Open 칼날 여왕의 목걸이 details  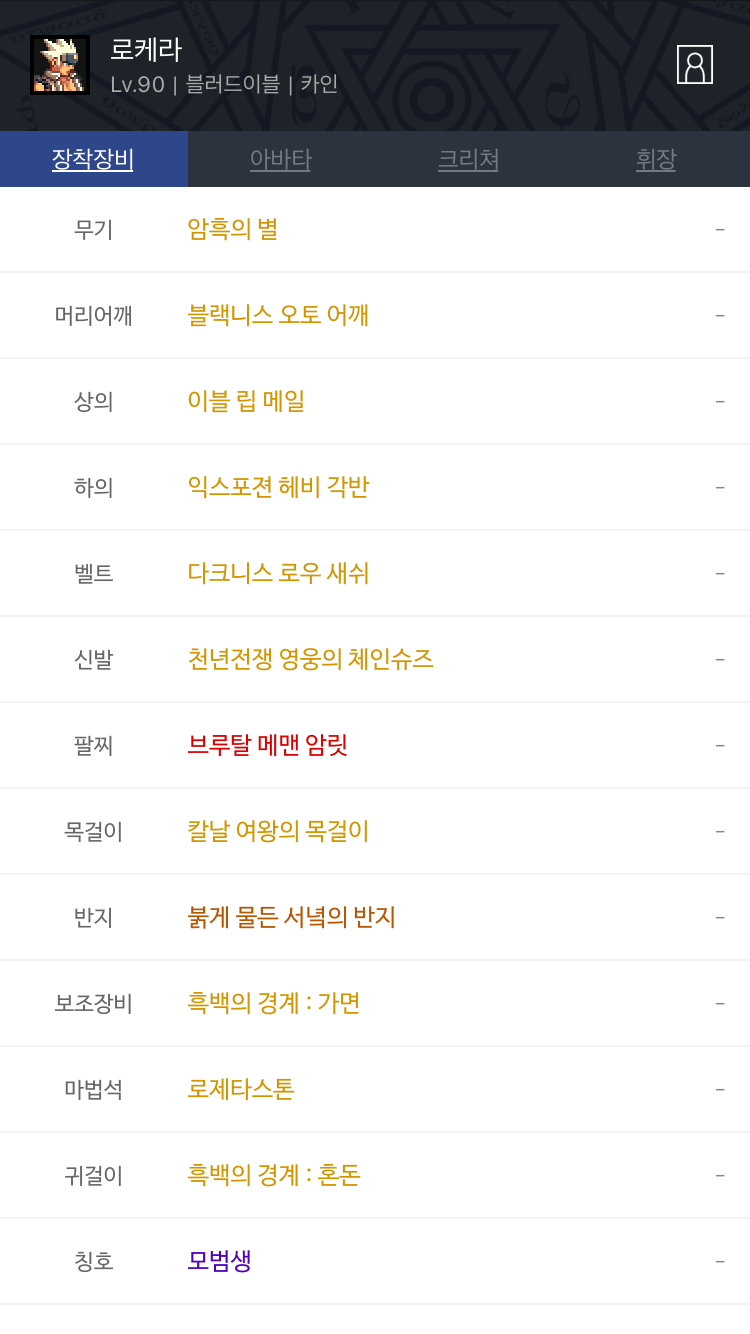coord(278,831)
